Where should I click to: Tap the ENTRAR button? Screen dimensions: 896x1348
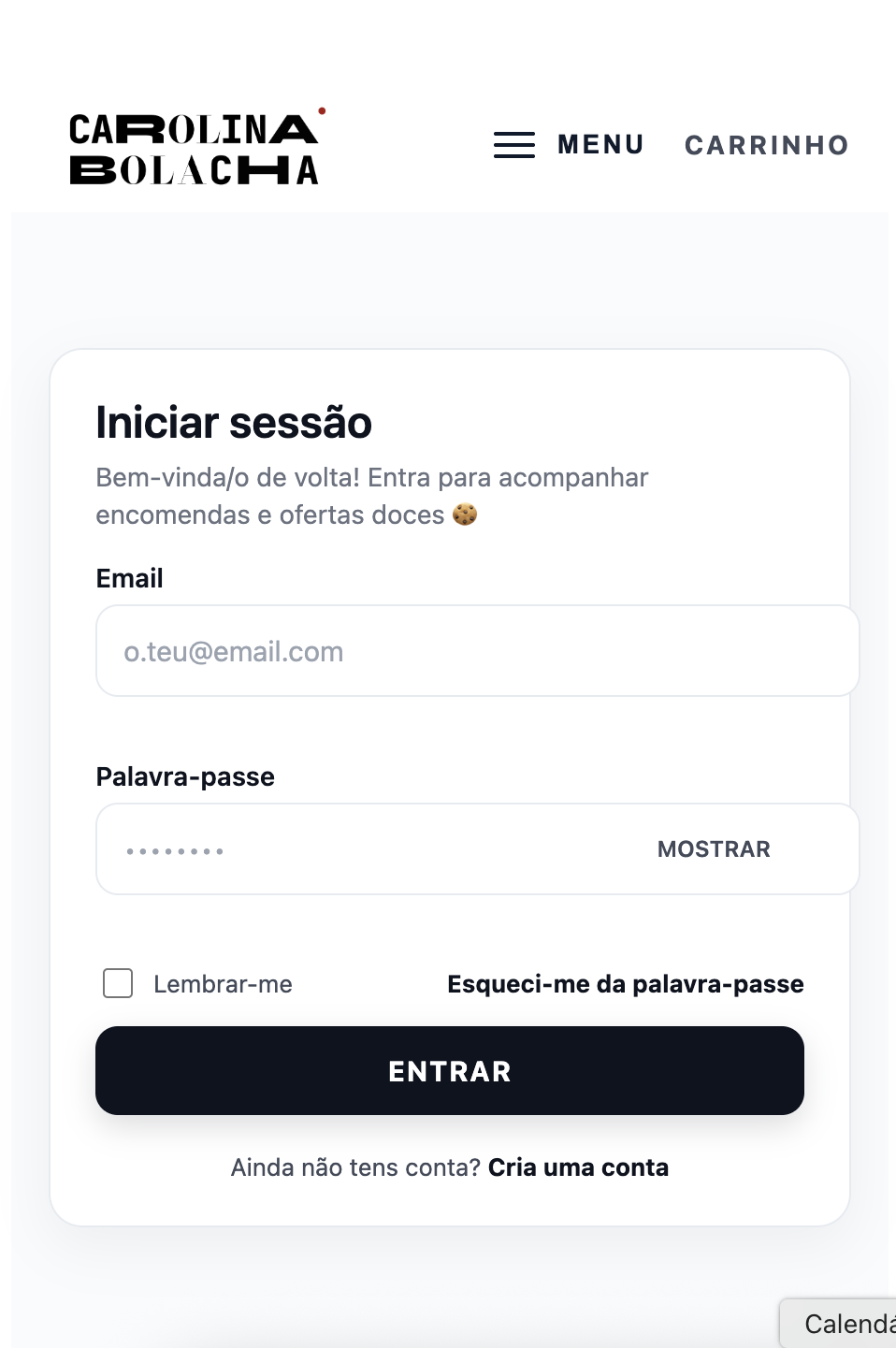[x=450, y=1071]
